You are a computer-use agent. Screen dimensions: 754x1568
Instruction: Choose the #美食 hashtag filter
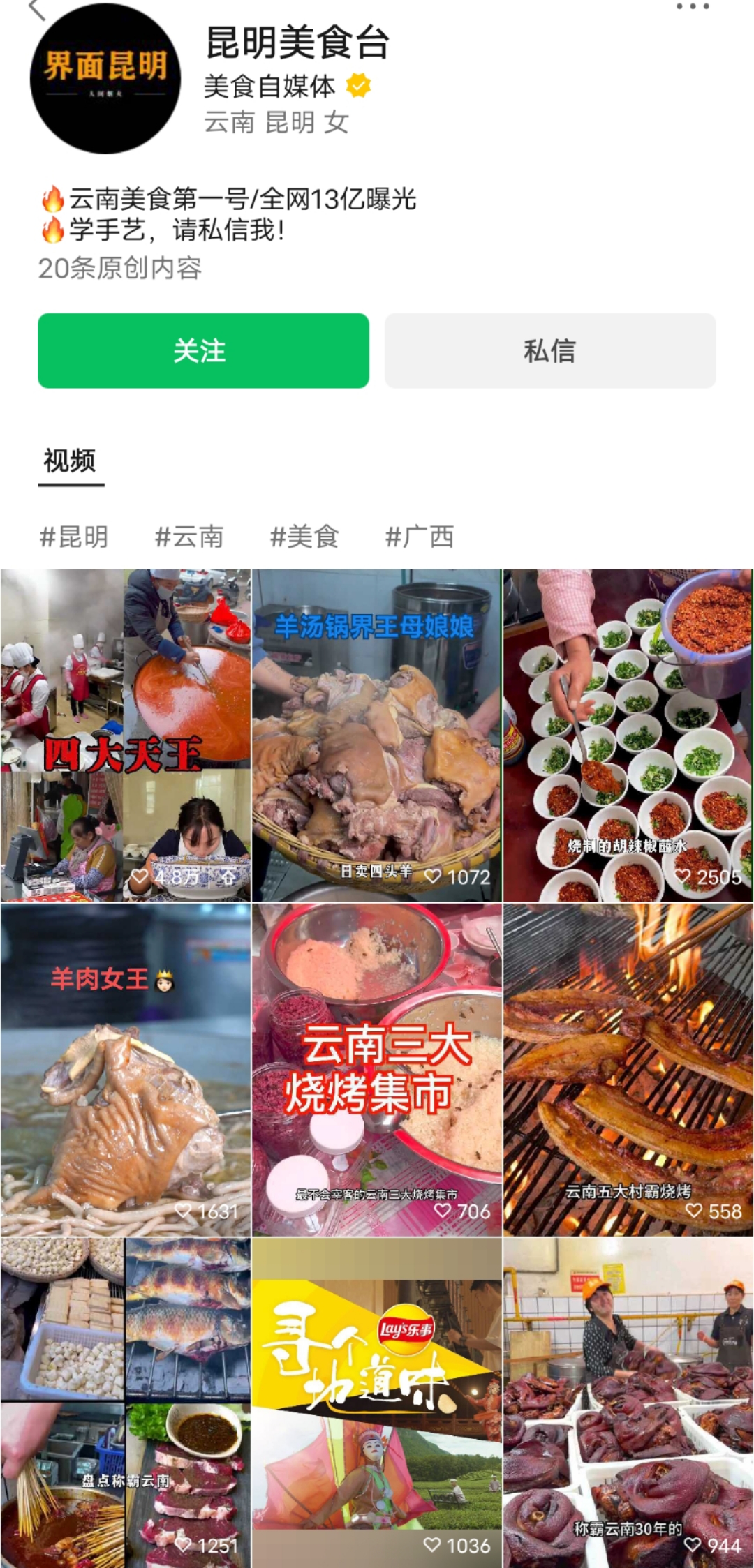pyautogui.click(x=304, y=537)
